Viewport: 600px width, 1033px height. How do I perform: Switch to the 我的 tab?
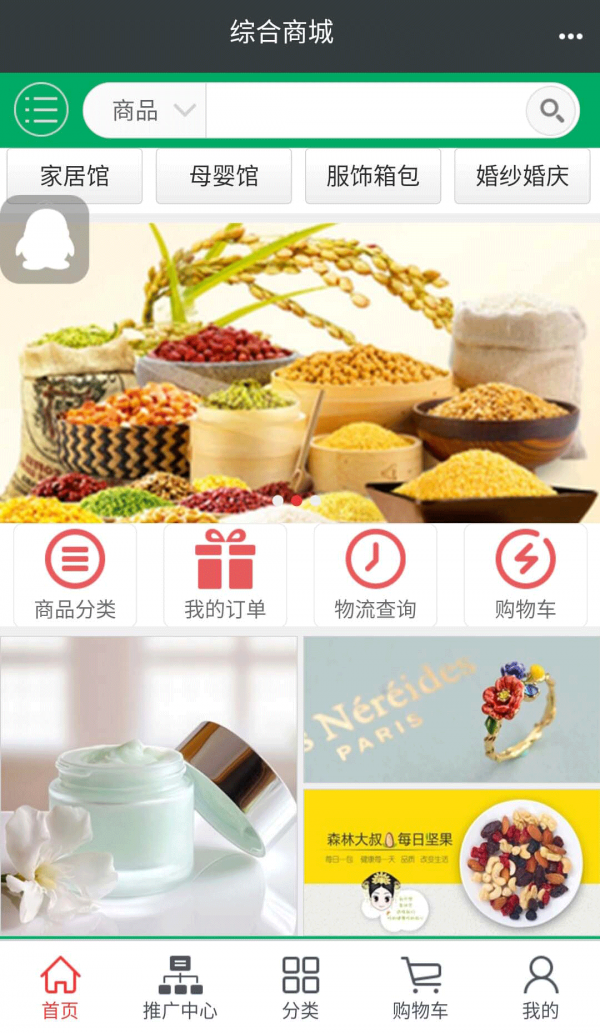click(540, 988)
